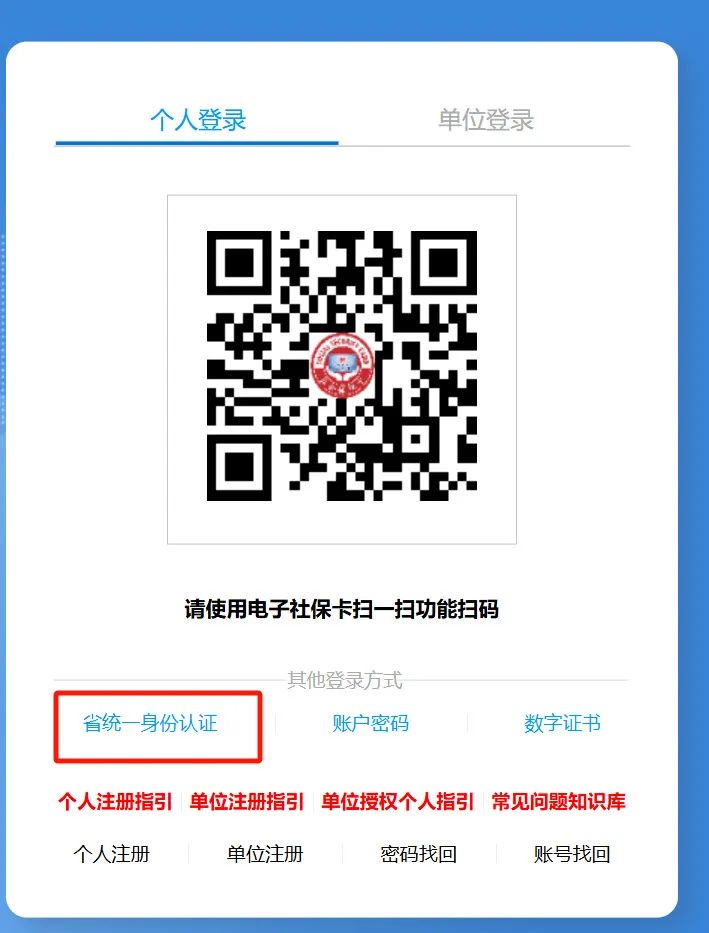The width and height of the screenshot is (709, 933).
Task: Open 常见问题知识库
Action: pyautogui.click(x=558, y=802)
